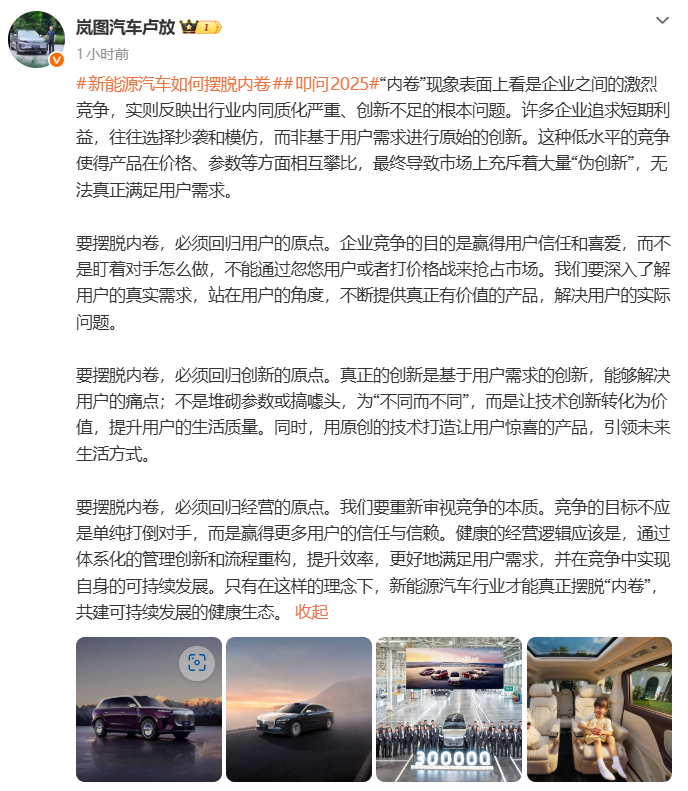Open the username 岚图汽车卢放

127,27
